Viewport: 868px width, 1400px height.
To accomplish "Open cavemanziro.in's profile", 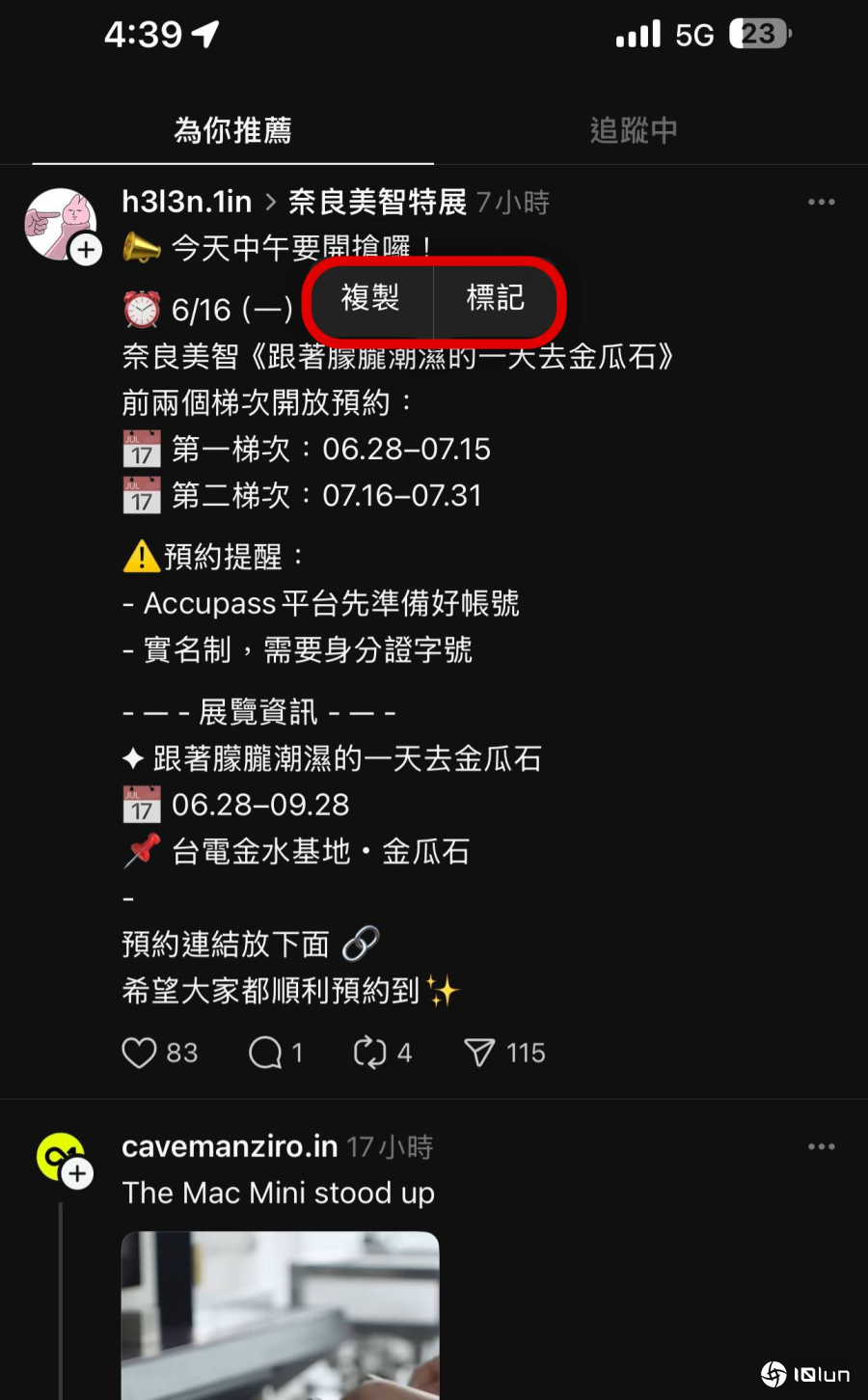I will click(230, 1146).
